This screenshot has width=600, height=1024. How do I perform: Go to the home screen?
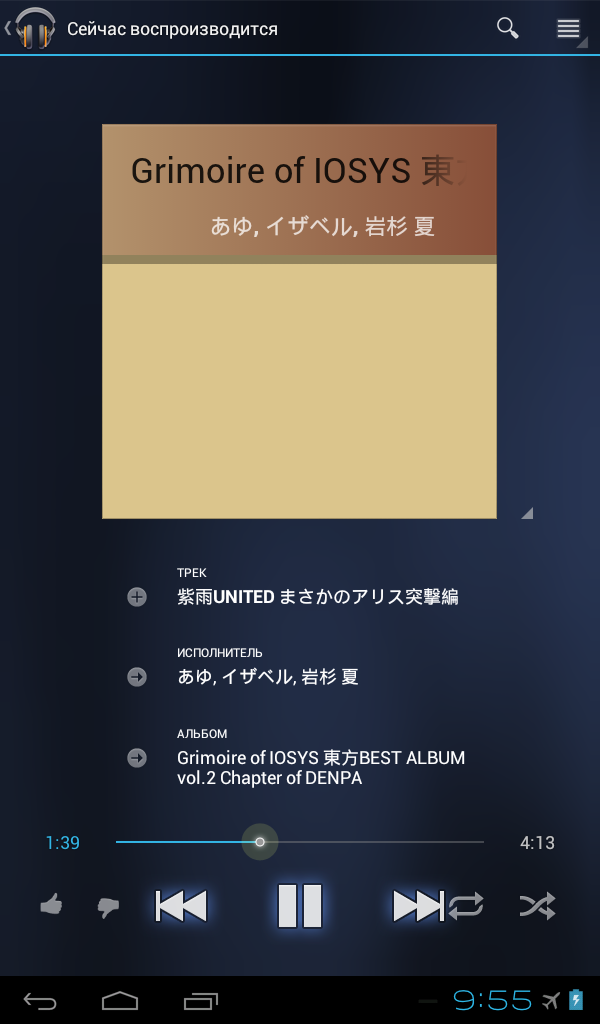click(120, 1000)
